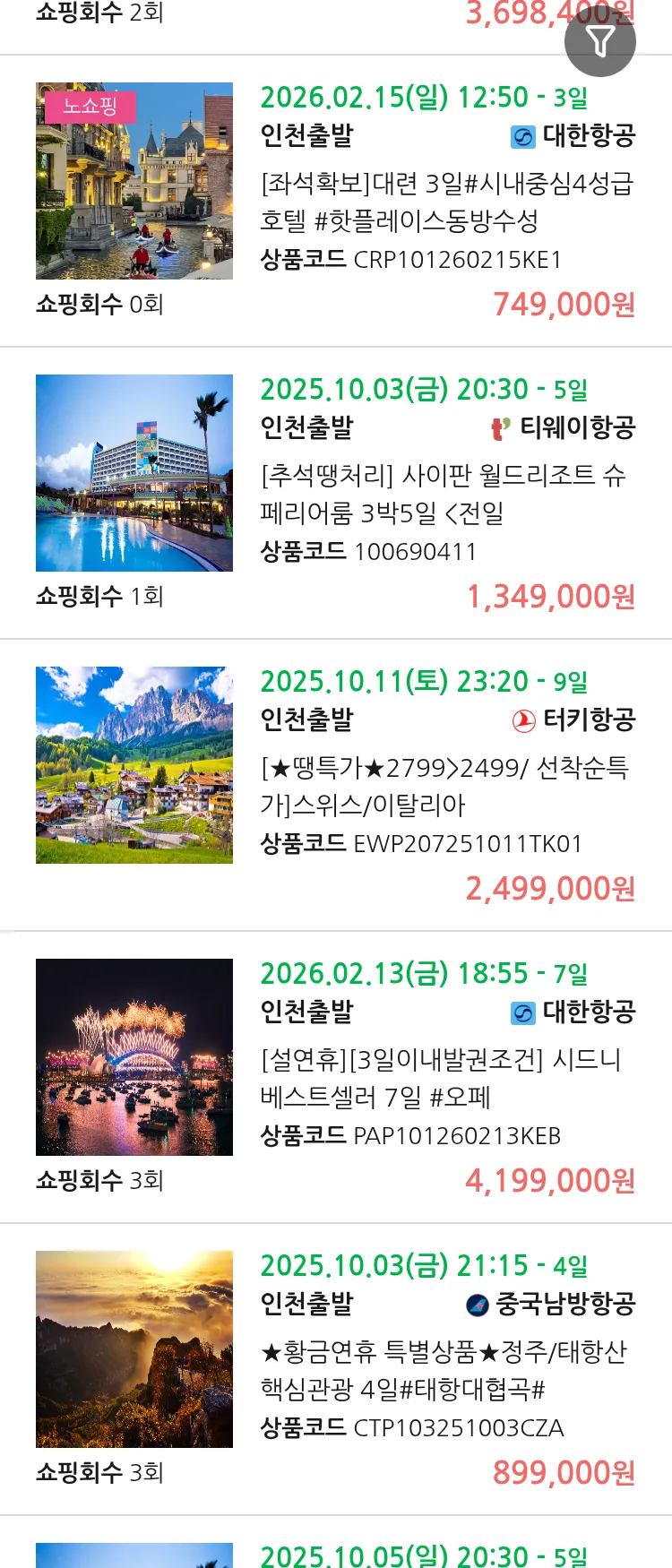Open the floating filter button
This screenshot has height=1568, width=672.
coord(599,41)
